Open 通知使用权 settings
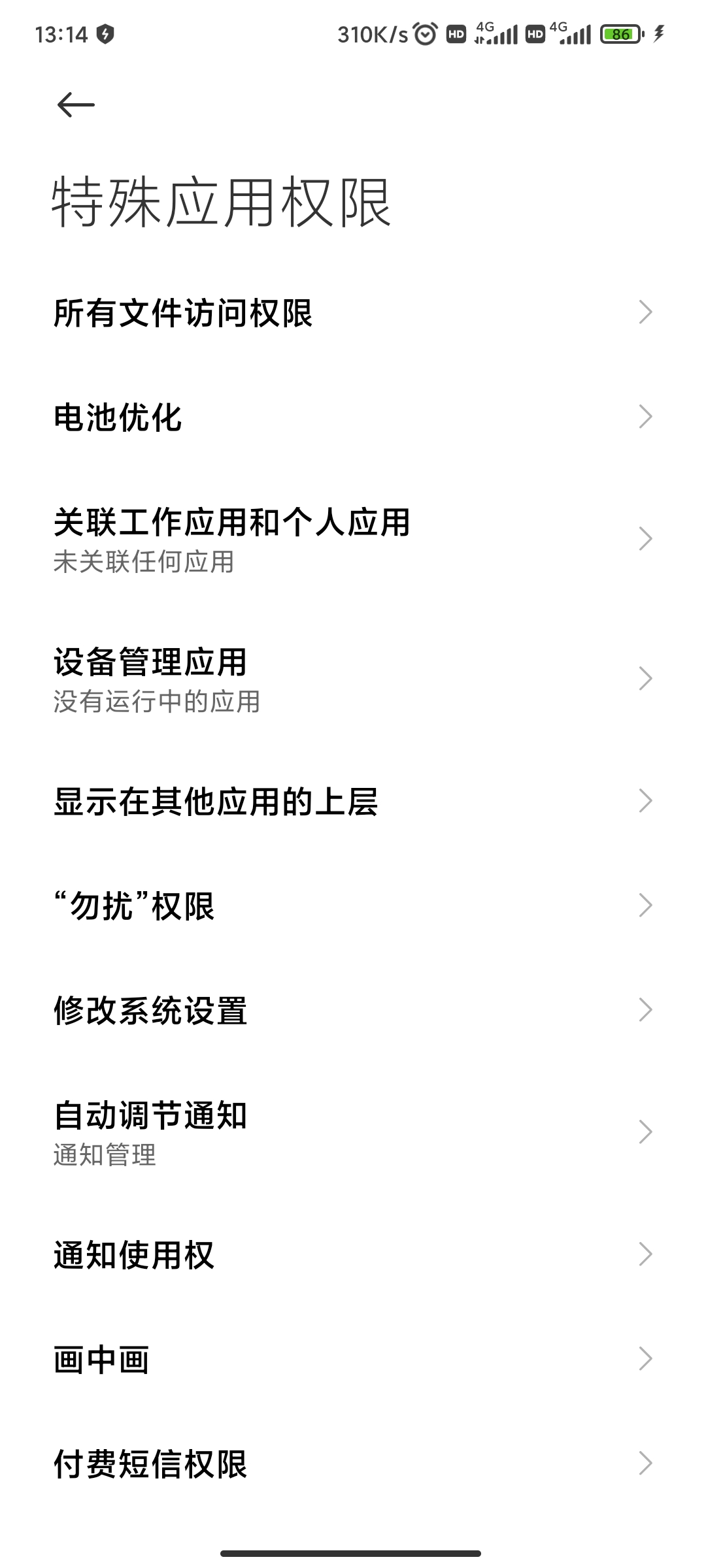The width and height of the screenshot is (706, 1568). tap(353, 1254)
